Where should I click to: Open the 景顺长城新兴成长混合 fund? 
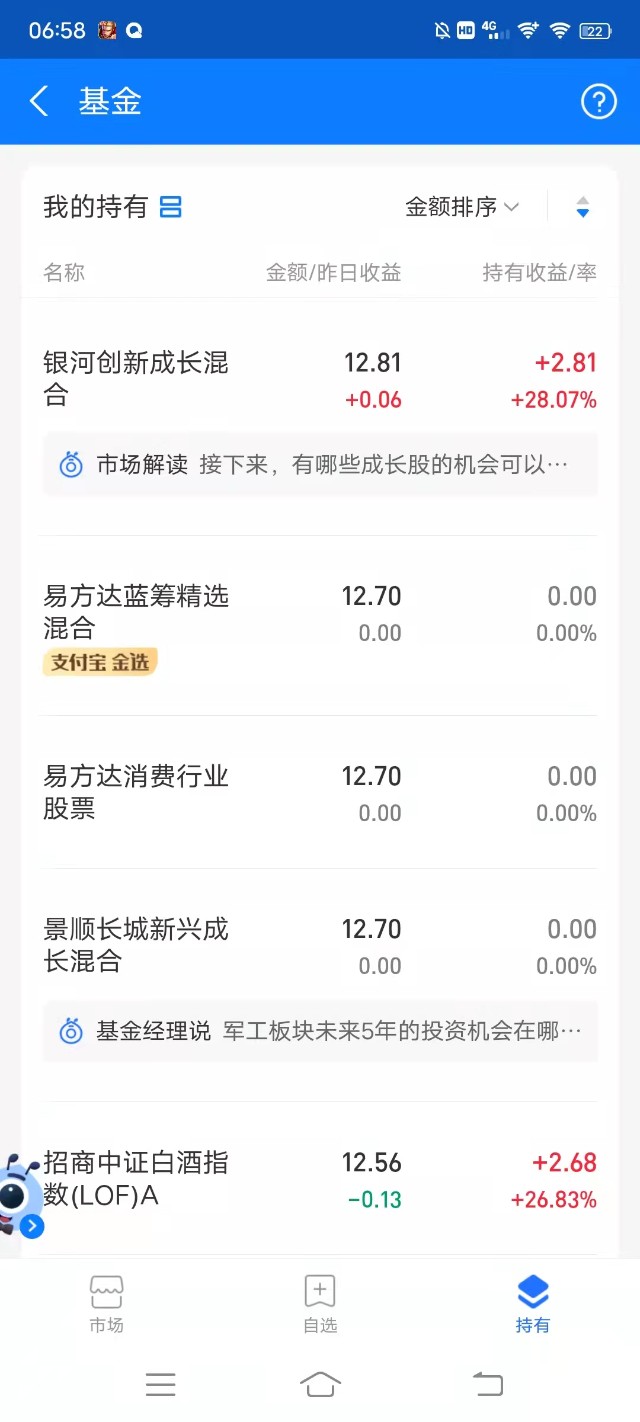pyautogui.click(x=319, y=946)
